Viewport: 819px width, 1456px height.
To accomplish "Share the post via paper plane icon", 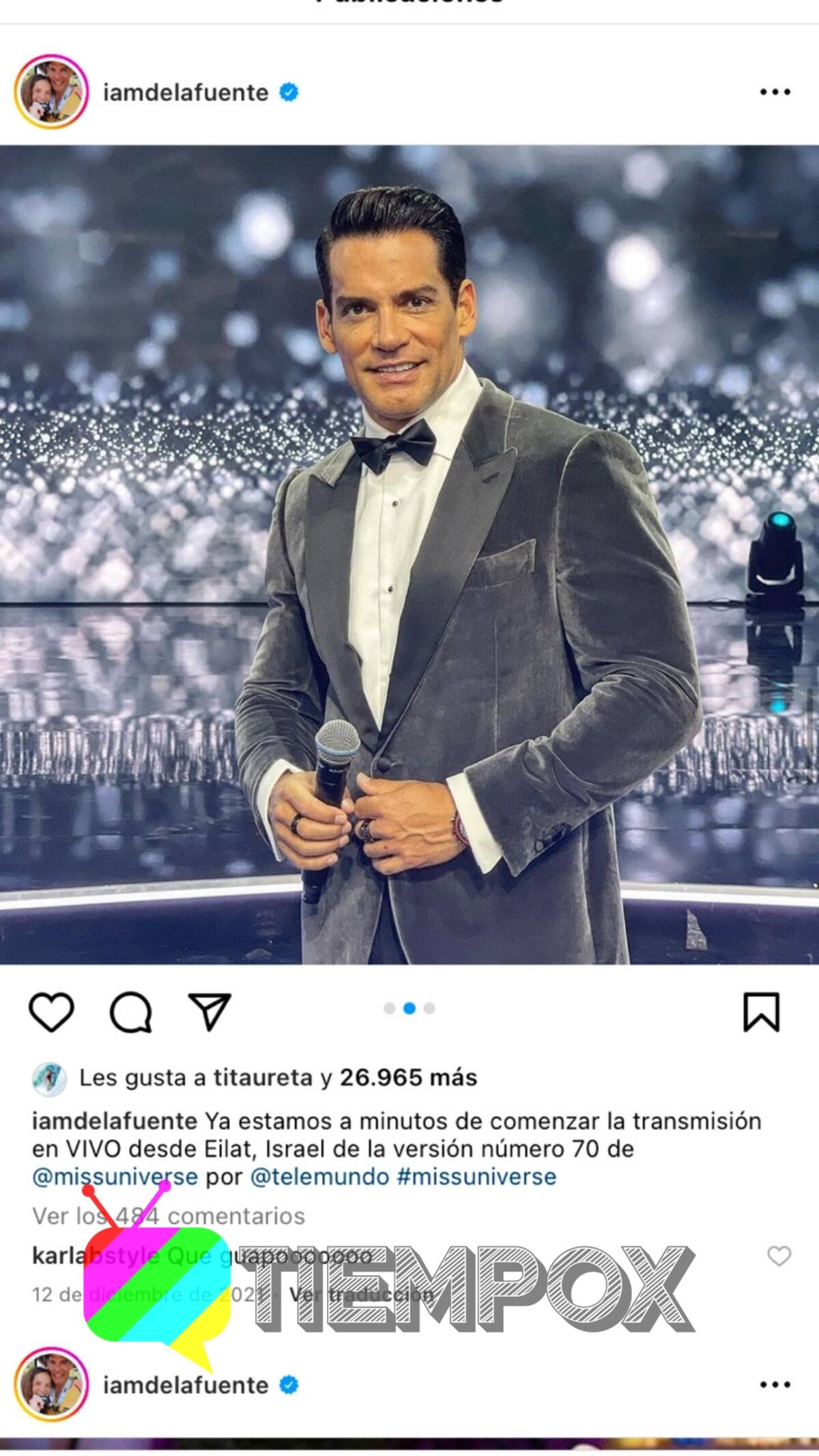I will (209, 1012).
